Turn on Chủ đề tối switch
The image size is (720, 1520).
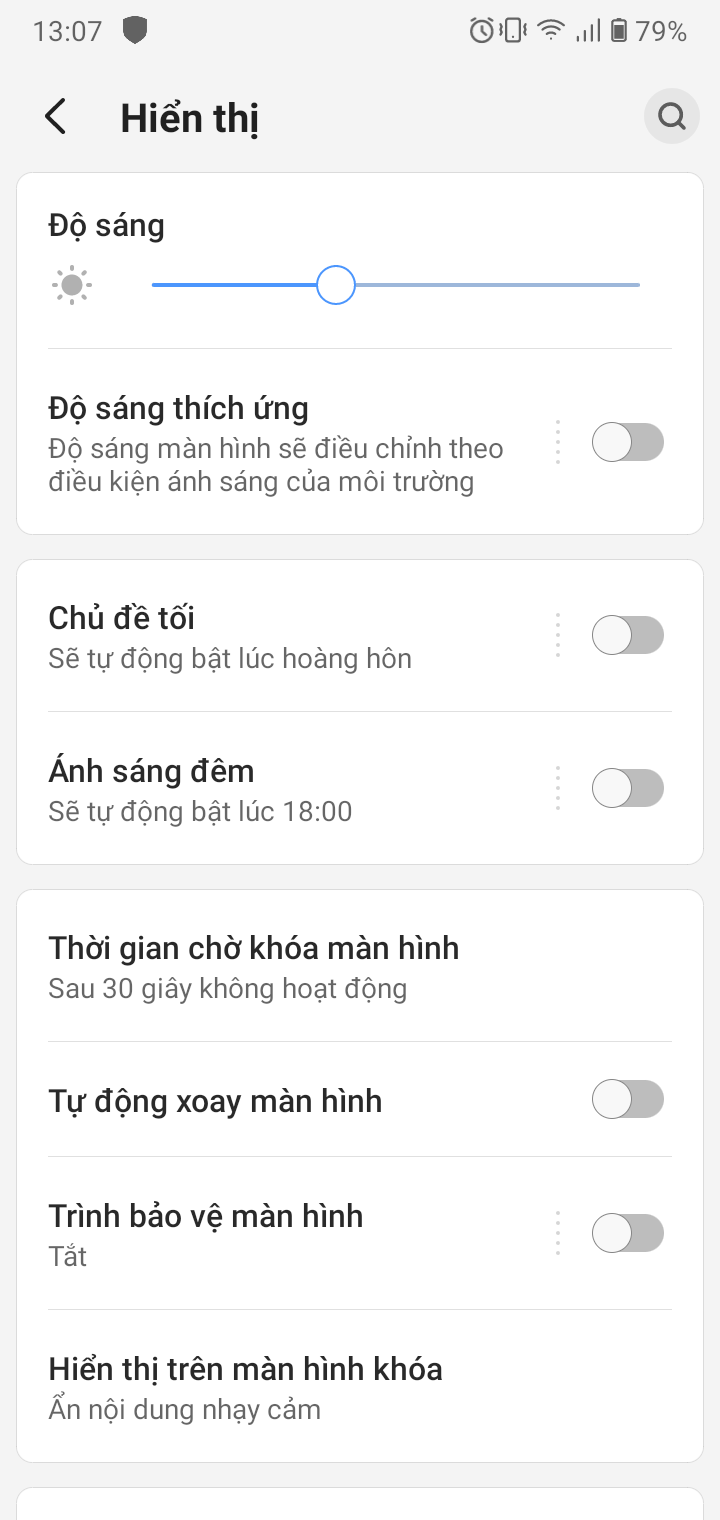tap(627, 635)
